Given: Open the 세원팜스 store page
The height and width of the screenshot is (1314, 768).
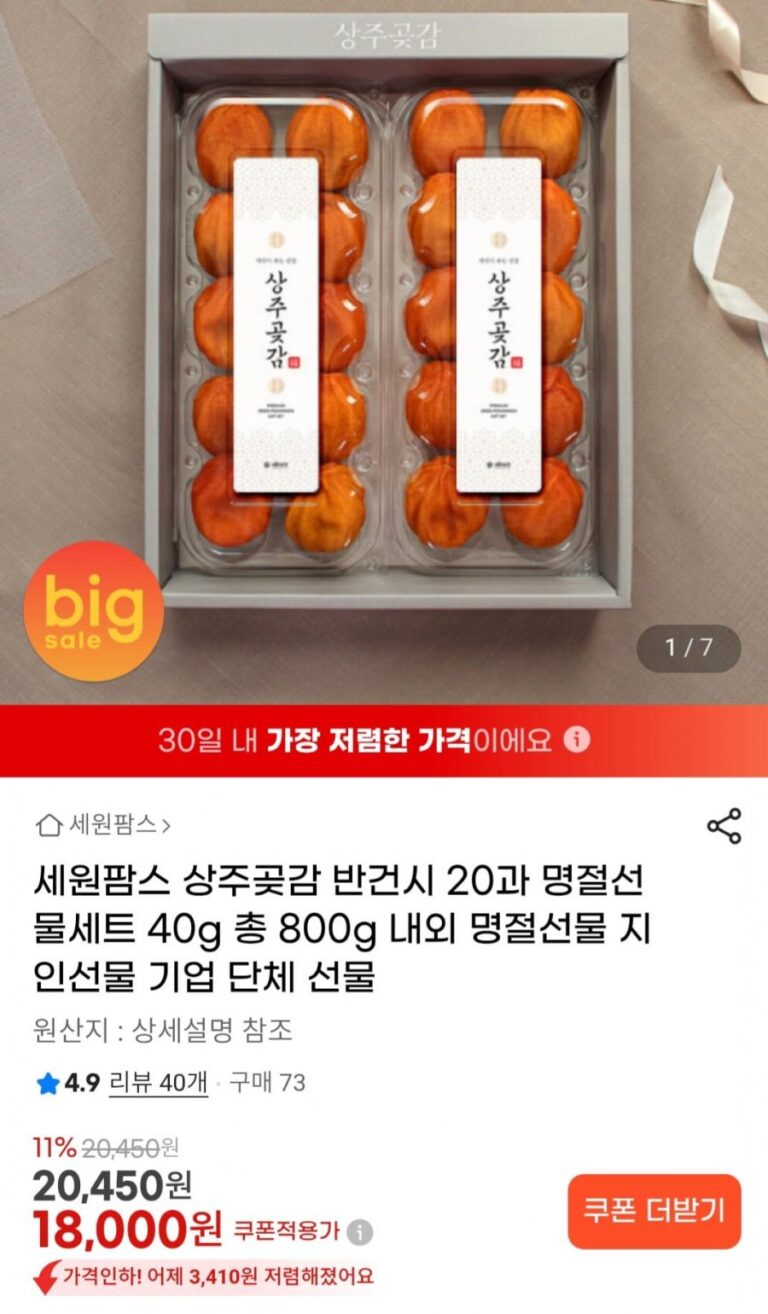Looking at the screenshot, I should click(103, 825).
